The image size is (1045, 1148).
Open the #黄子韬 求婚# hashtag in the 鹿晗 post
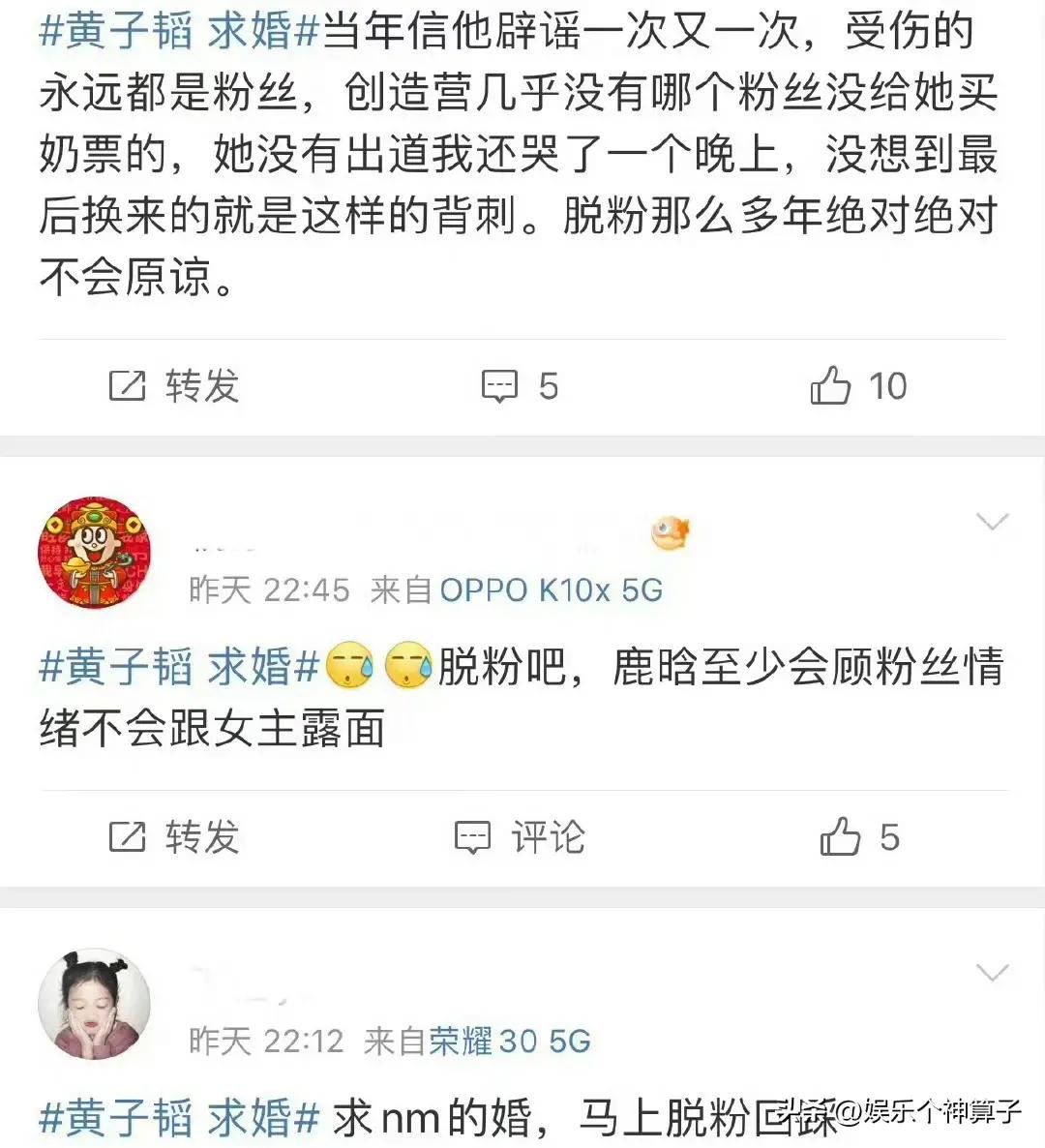click(x=179, y=668)
